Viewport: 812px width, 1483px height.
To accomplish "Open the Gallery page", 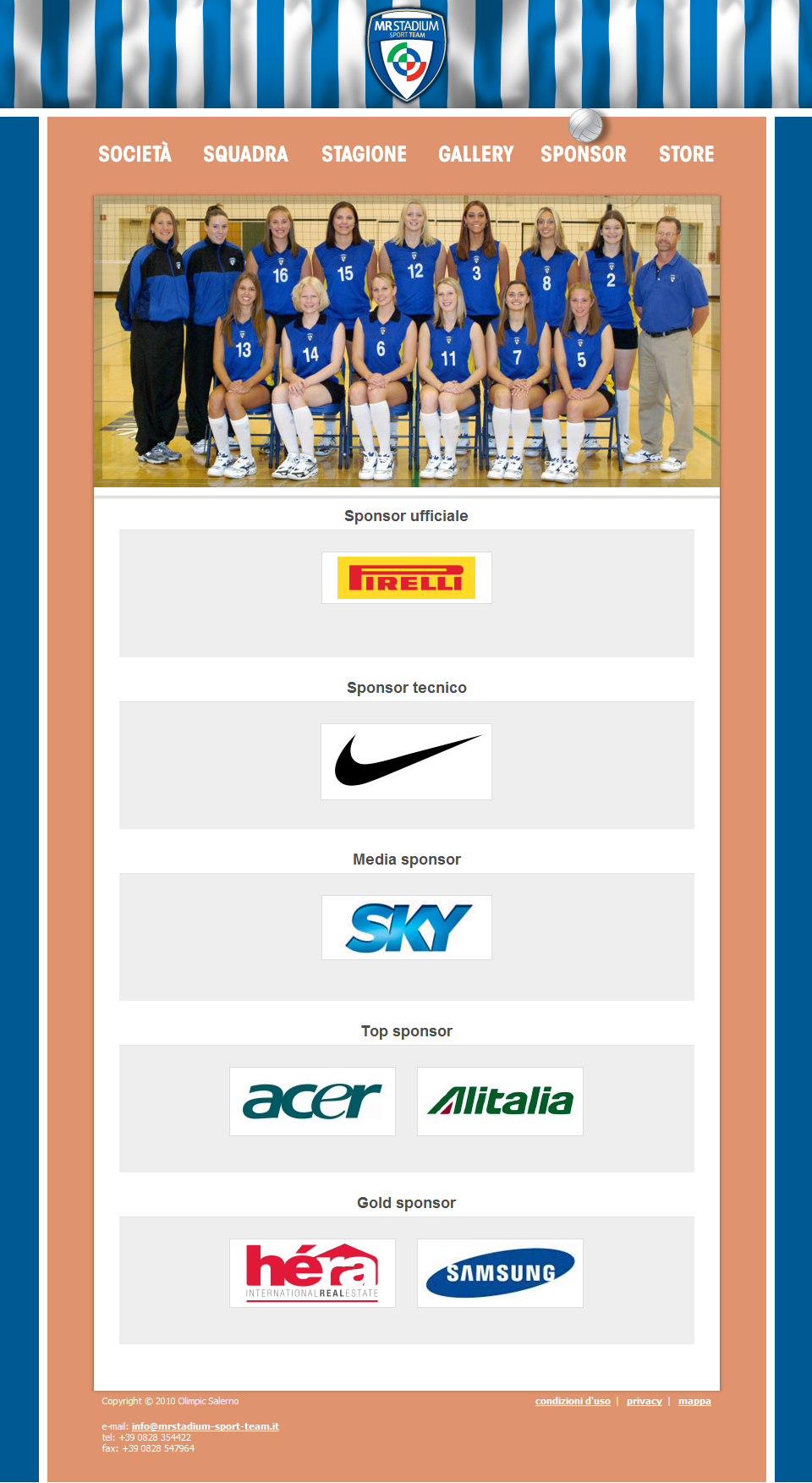I will [475, 154].
